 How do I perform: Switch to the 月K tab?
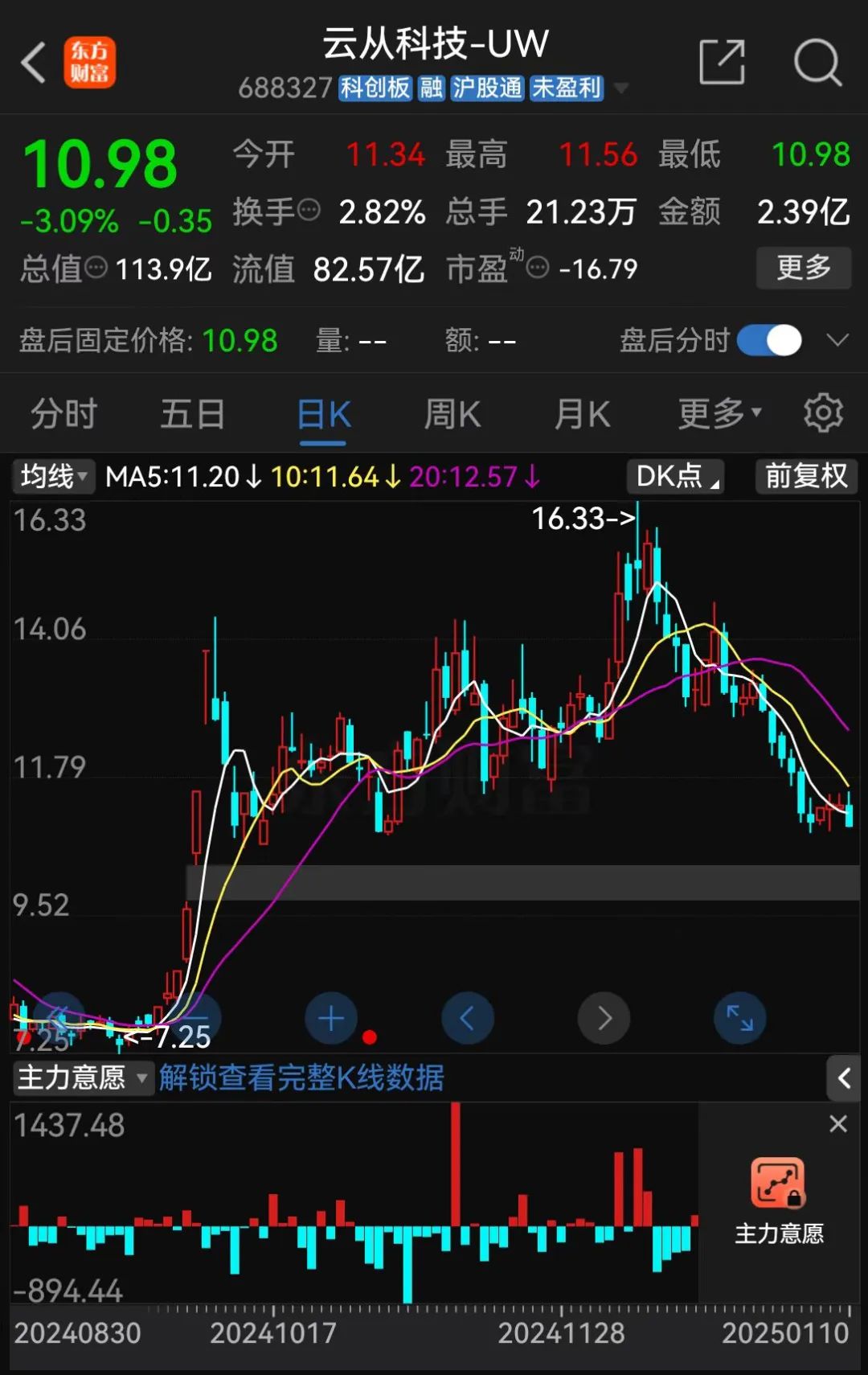582,415
